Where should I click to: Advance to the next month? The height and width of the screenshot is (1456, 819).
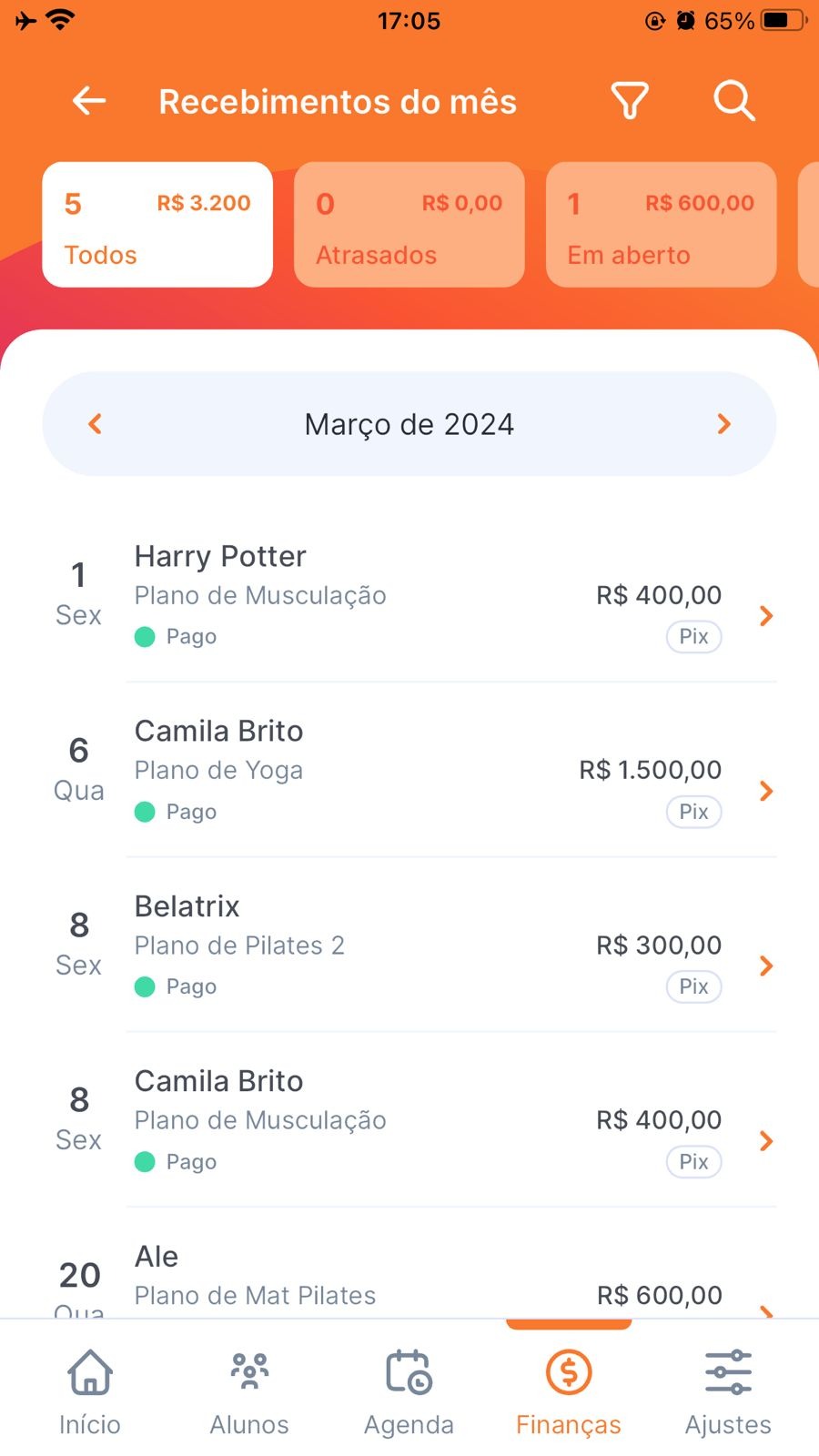point(724,424)
